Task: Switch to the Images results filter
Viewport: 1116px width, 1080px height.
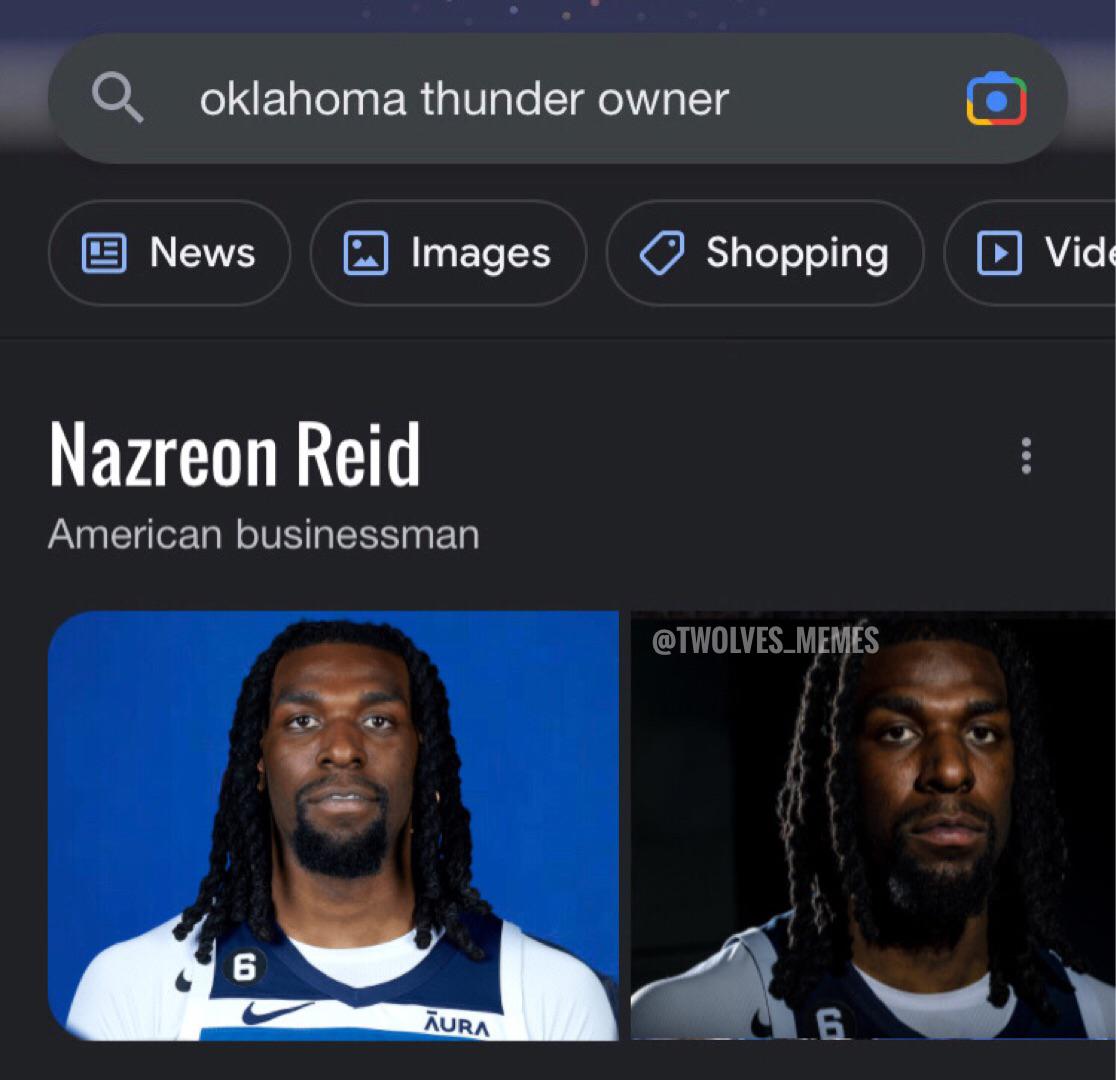Action: click(x=447, y=253)
